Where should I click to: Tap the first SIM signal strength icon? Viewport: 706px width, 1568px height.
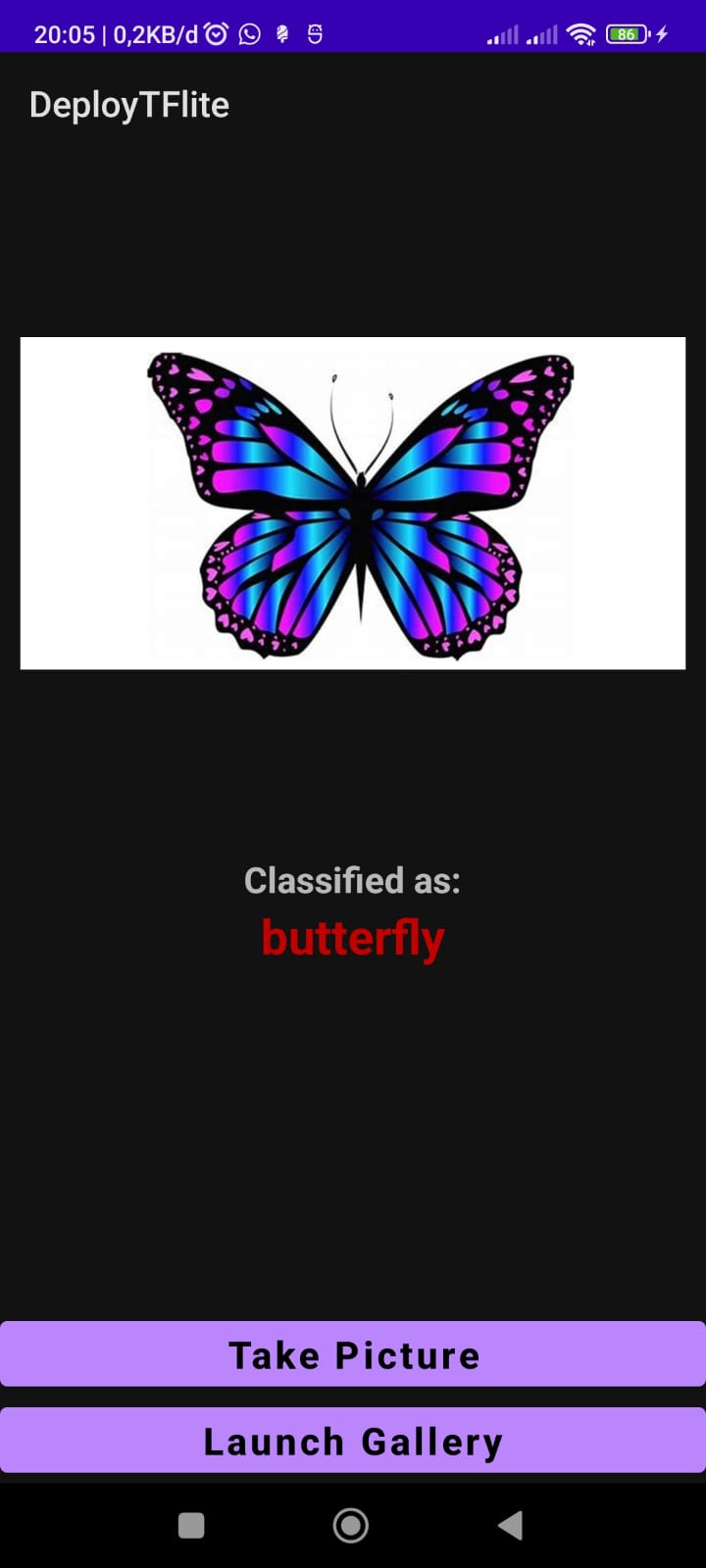tap(503, 33)
